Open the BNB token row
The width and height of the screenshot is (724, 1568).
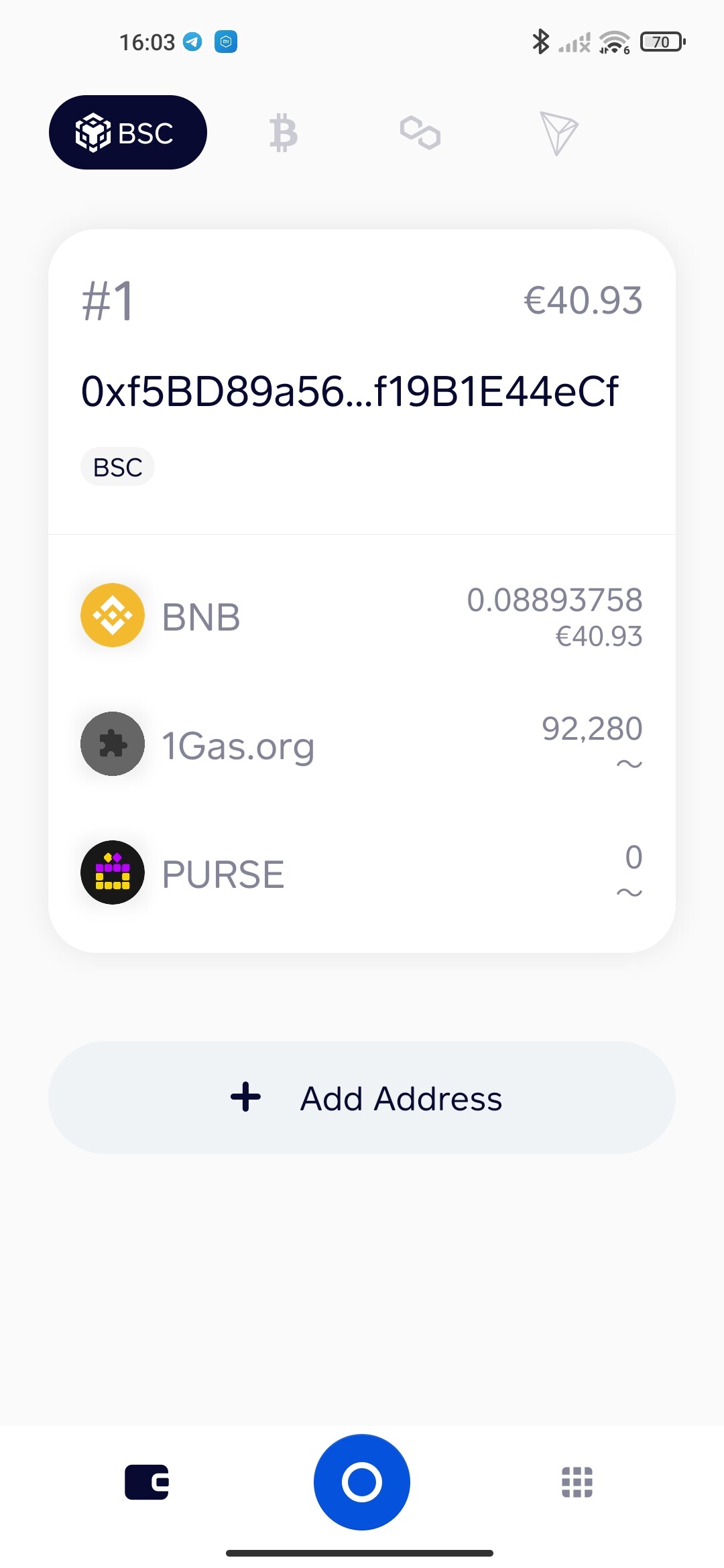361,616
